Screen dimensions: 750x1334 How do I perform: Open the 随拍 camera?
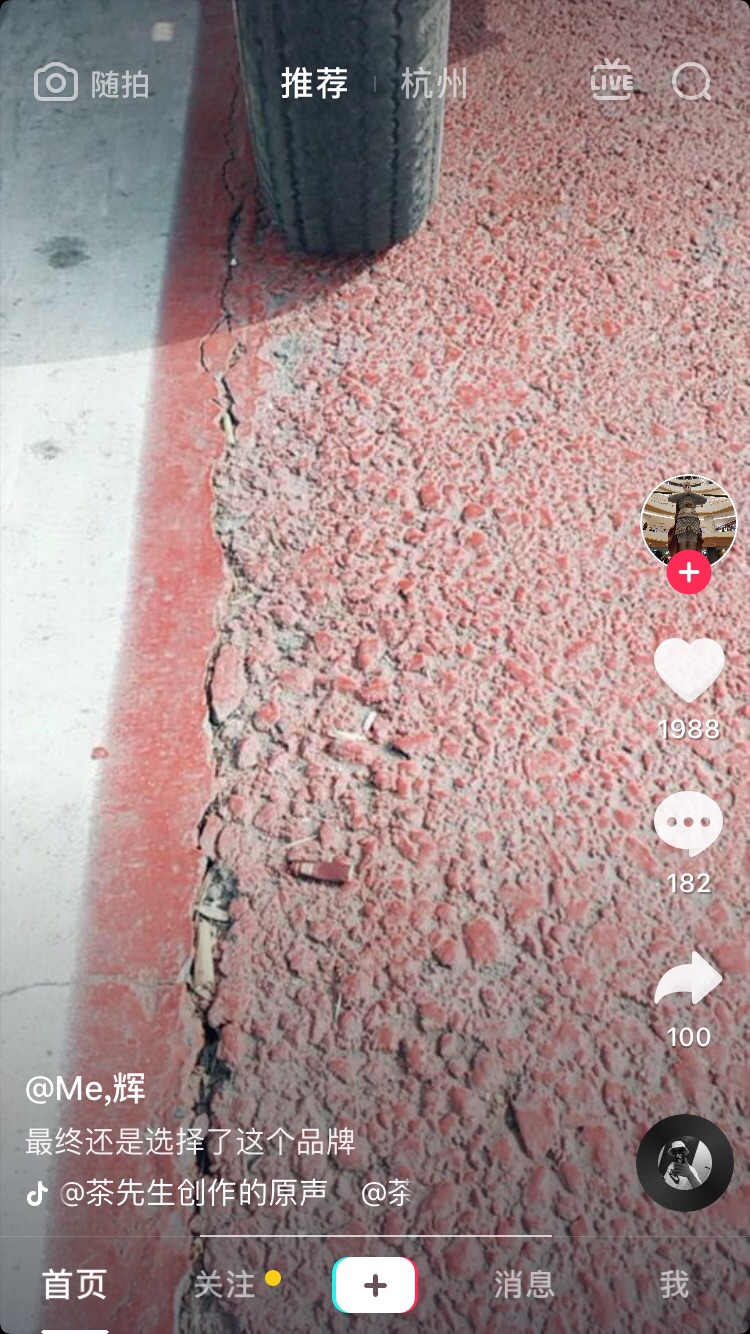tap(91, 84)
